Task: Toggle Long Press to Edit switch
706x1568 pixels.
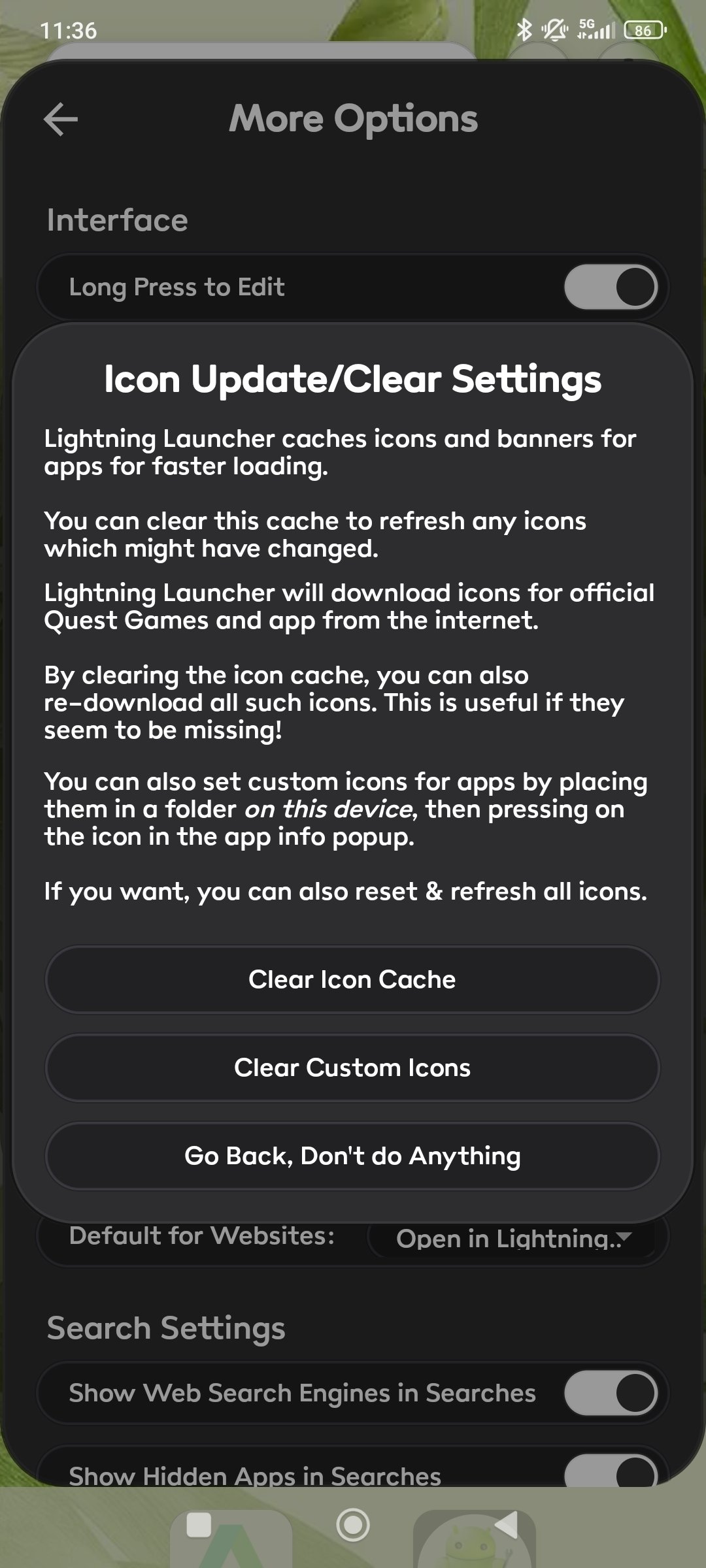Action: pos(611,287)
